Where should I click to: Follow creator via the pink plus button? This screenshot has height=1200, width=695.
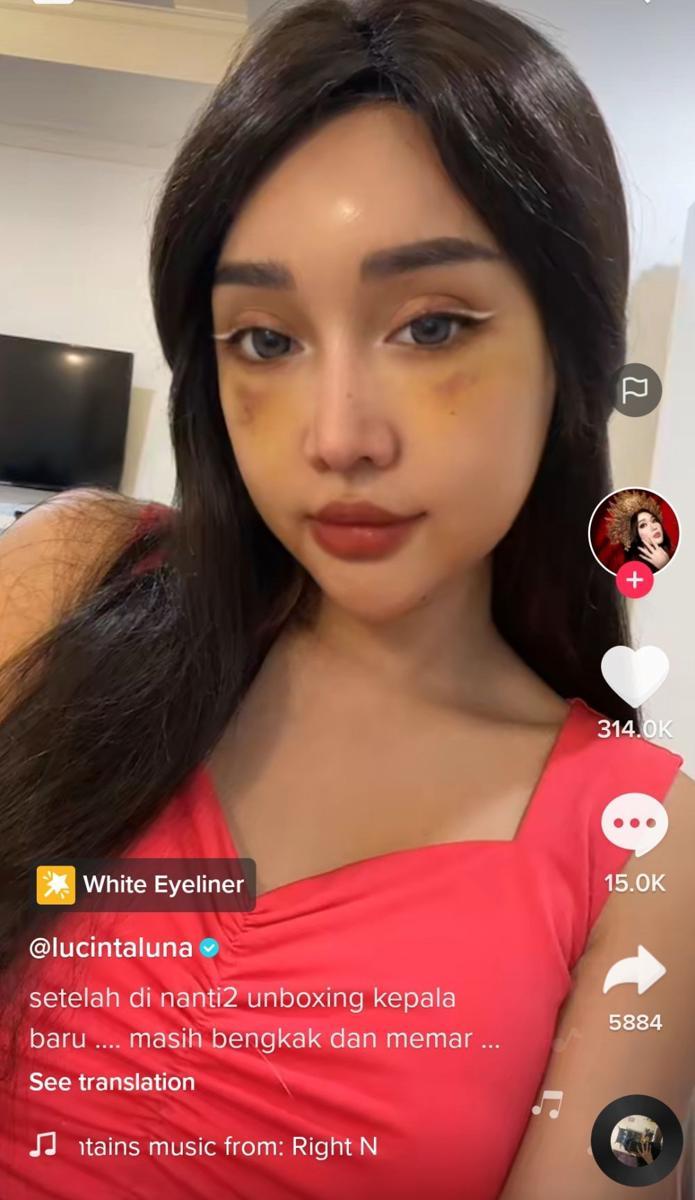click(634, 580)
